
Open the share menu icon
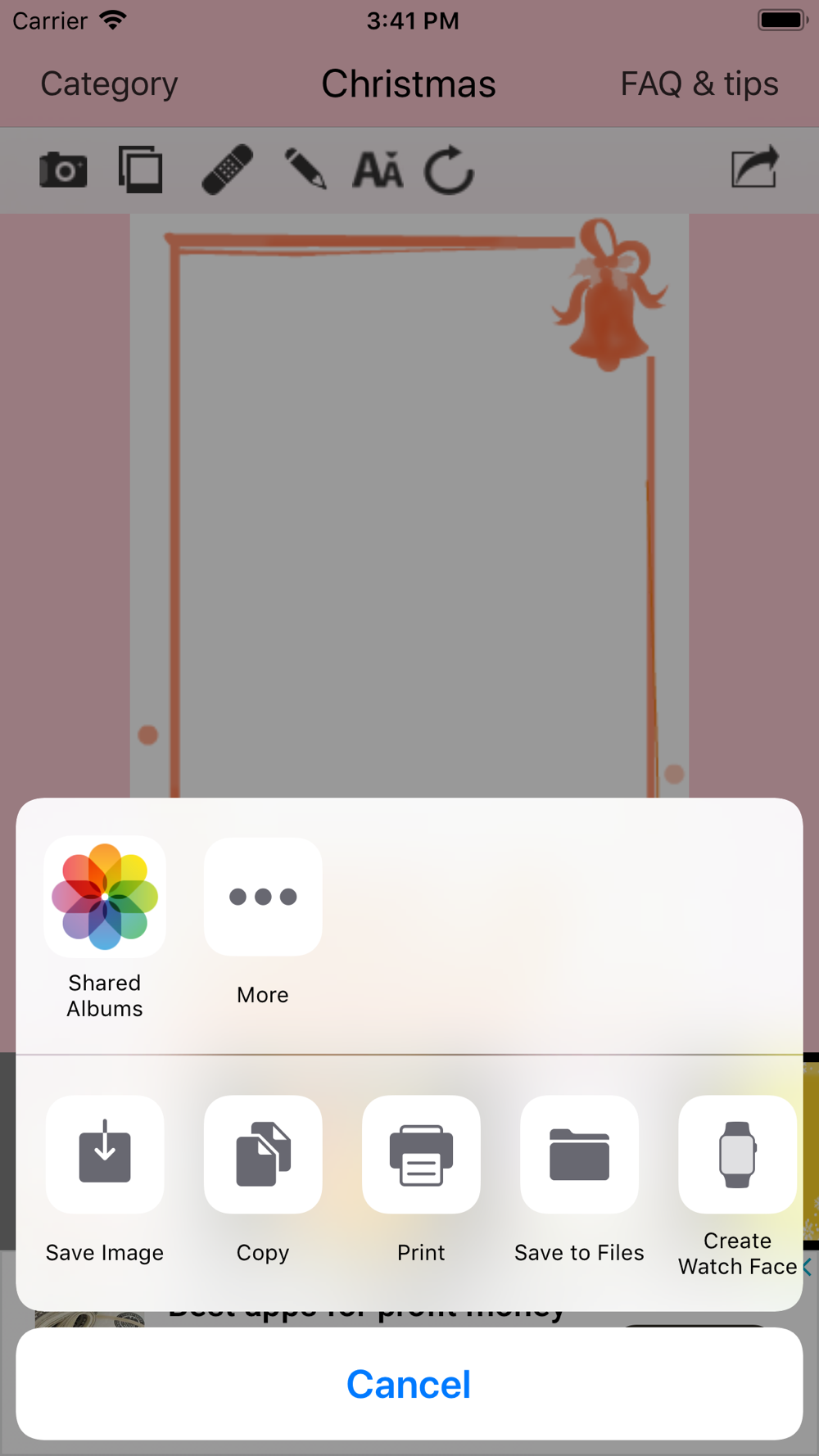tap(754, 168)
